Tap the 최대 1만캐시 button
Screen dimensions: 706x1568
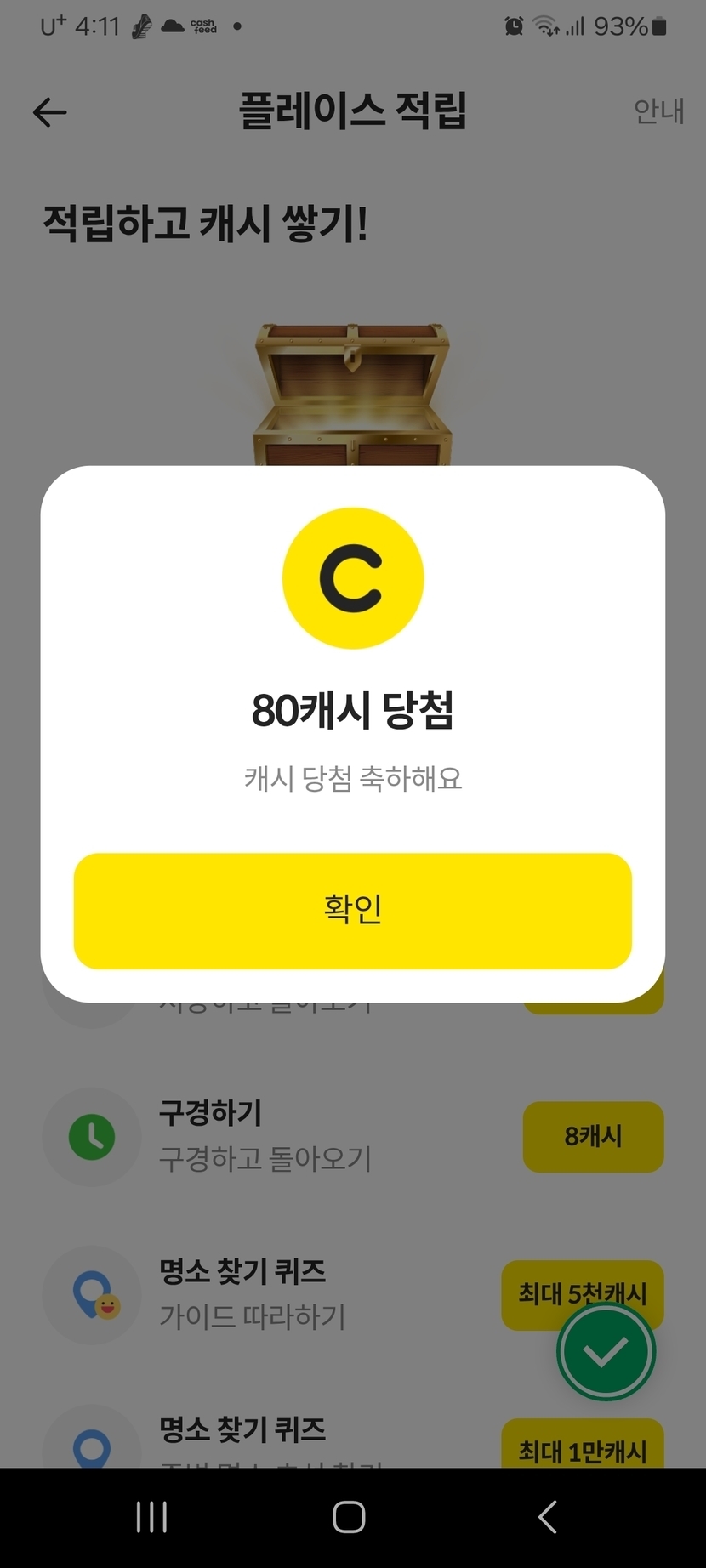[x=583, y=1445]
